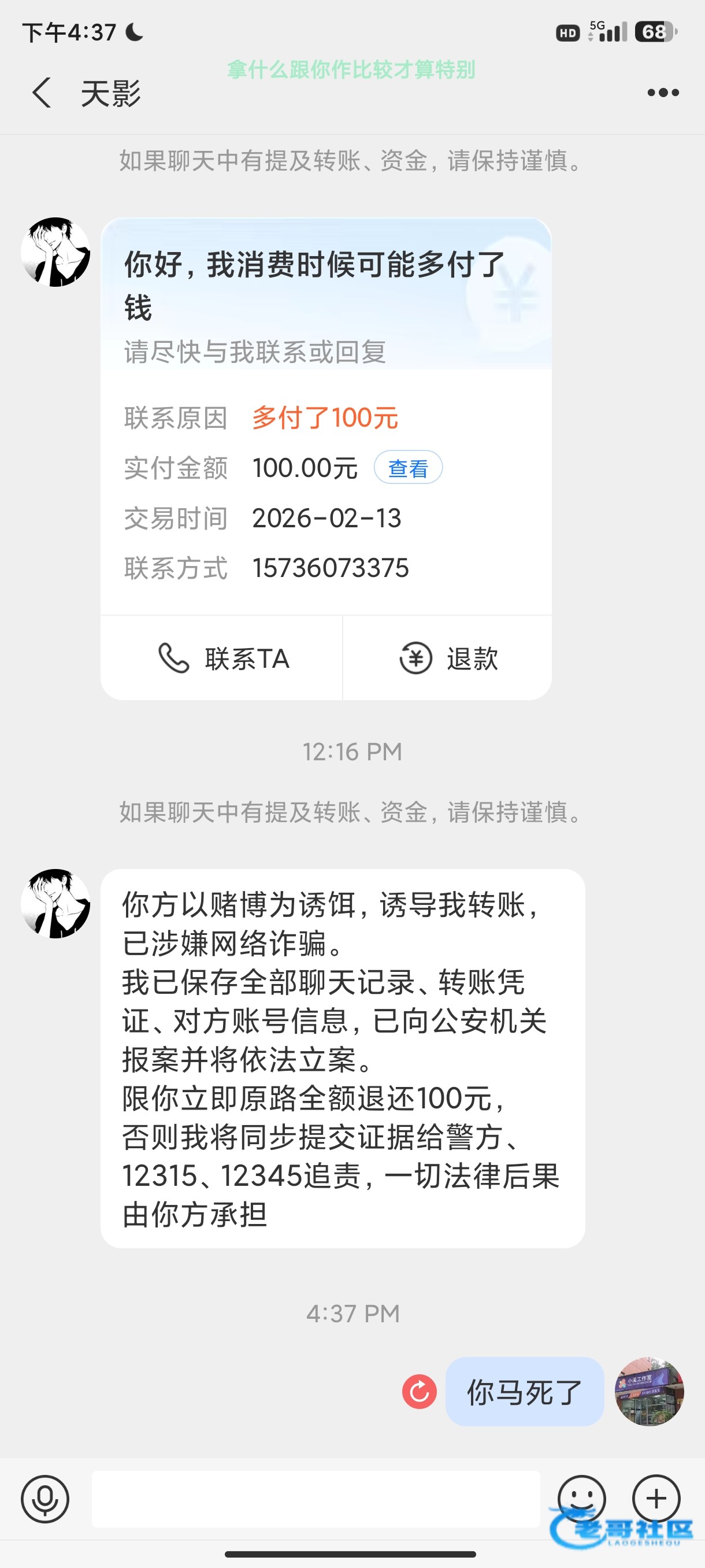Tap 联系TA to call the payer
The width and height of the screenshot is (705, 1568).
pos(222,659)
